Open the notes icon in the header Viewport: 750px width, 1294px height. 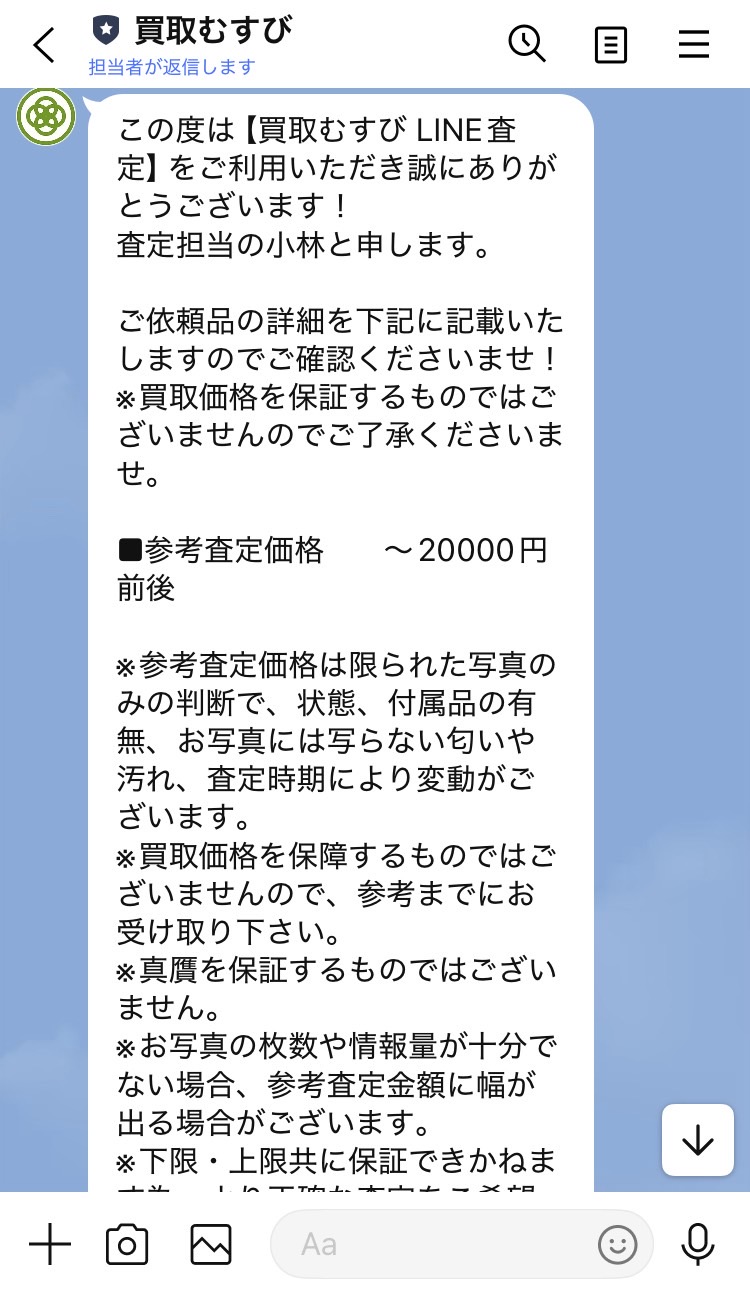click(610, 45)
